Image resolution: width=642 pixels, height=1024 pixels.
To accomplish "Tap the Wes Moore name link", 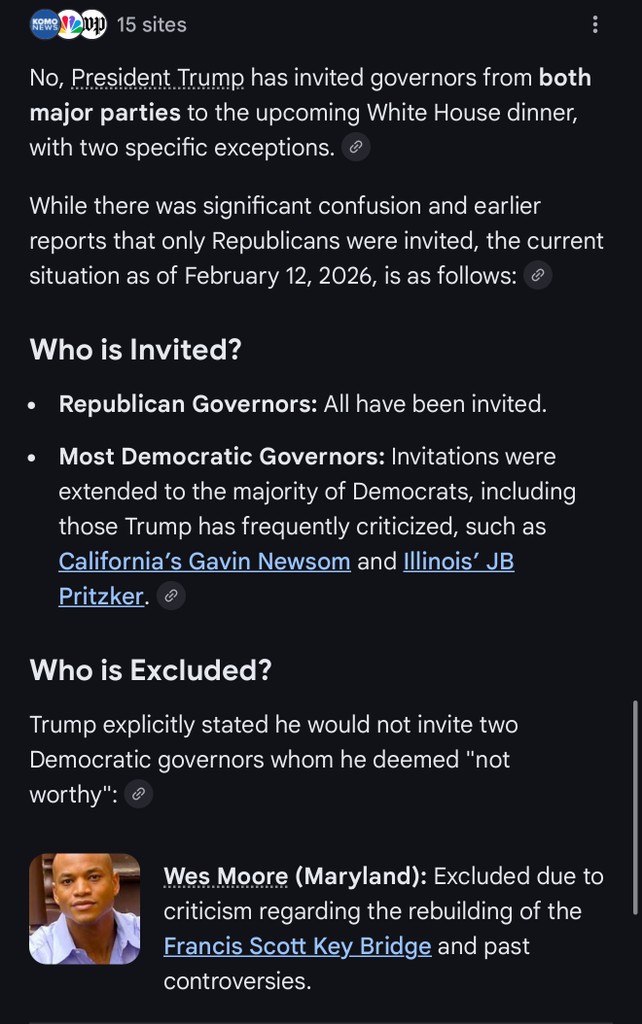I will coord(225,876).
